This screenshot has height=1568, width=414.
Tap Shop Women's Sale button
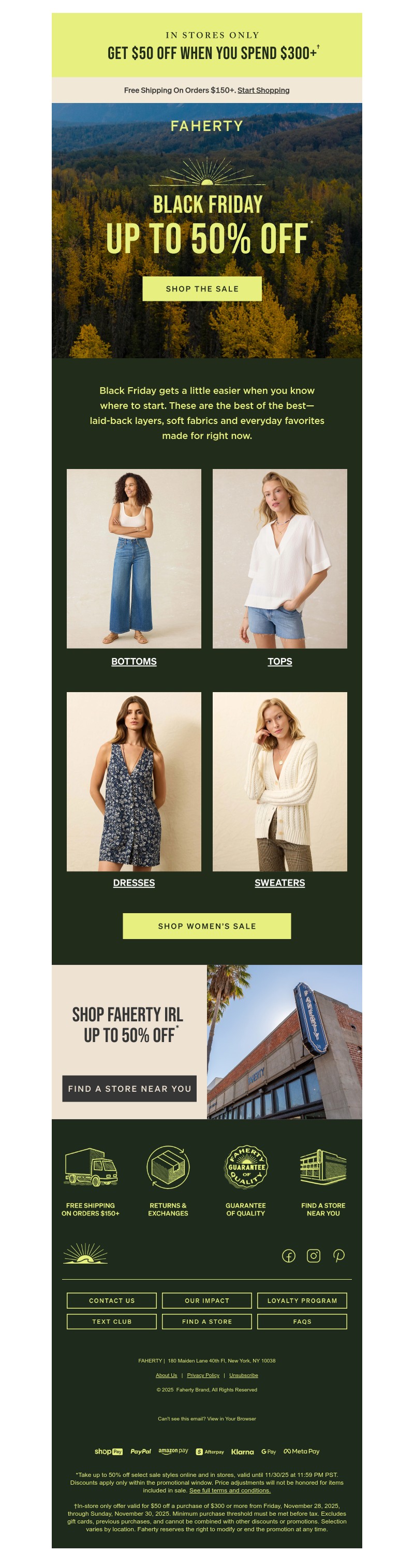(206, 925)
